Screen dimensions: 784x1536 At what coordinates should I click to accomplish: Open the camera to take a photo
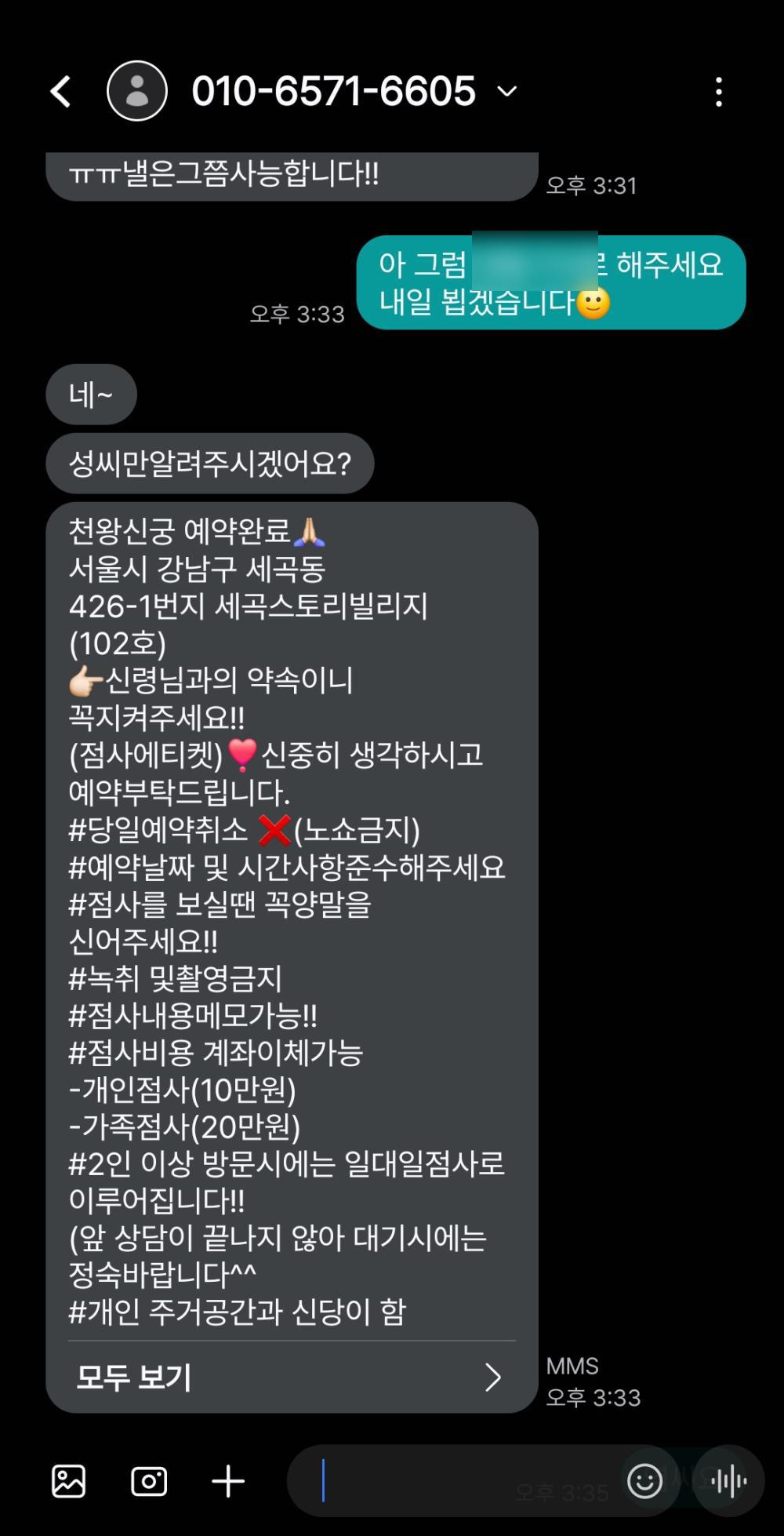click(x=149, y=1481)
